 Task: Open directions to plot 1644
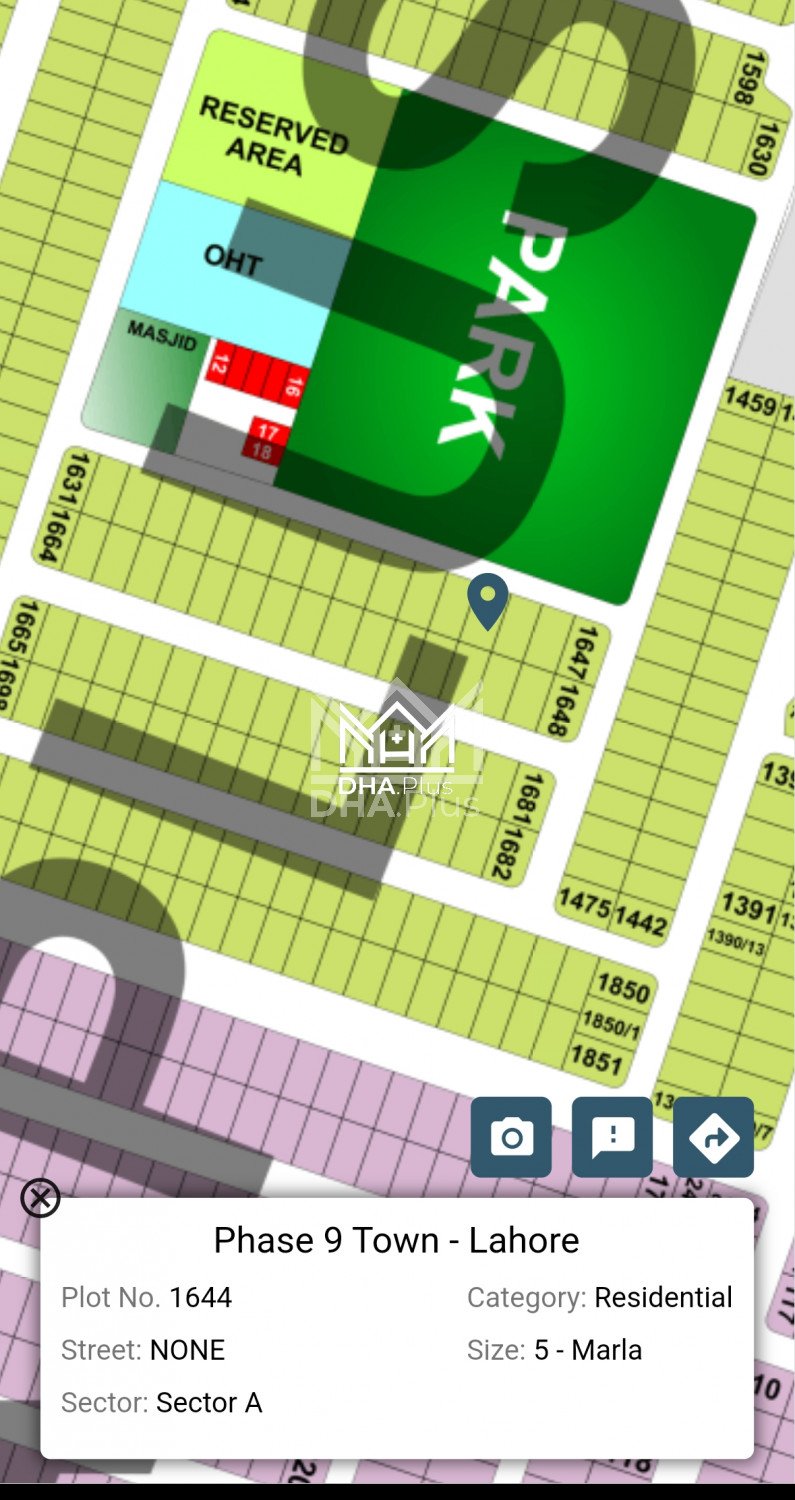(x=713, y=1137)
